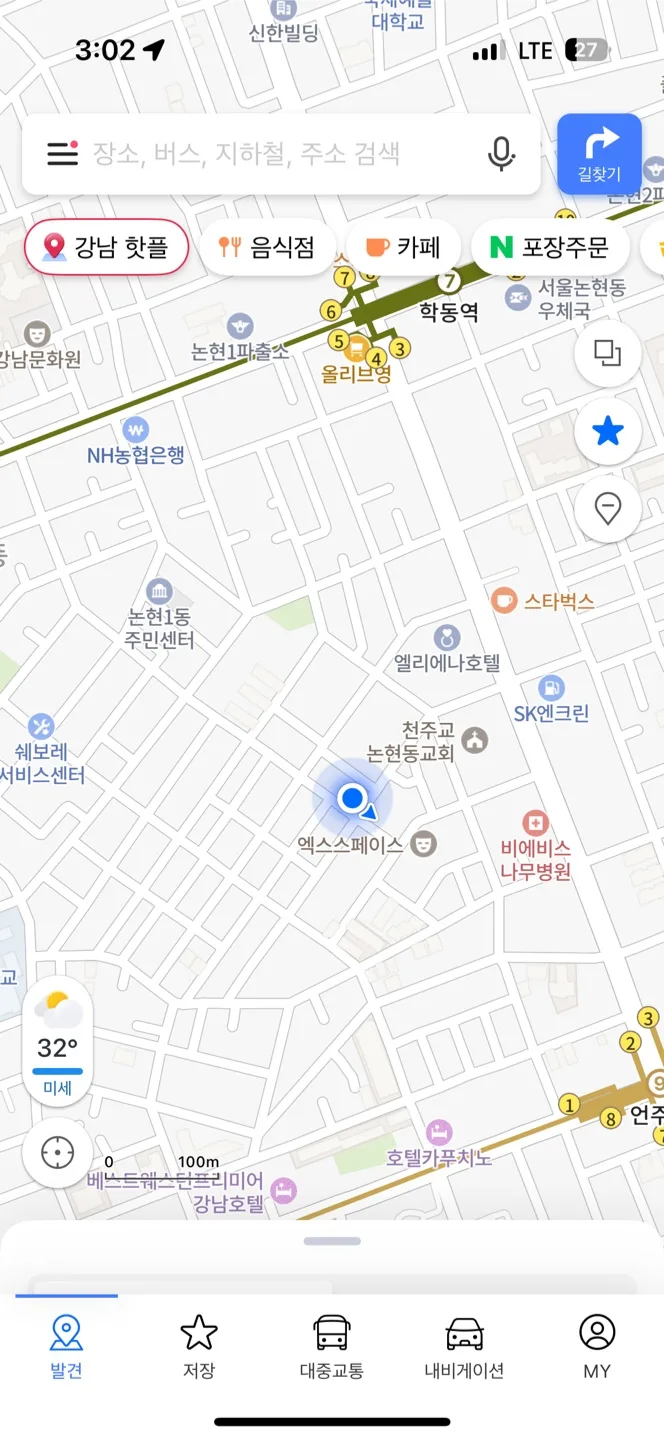
Task: Go to the MY tab
Action: pyautogui.click(x=597, y=1346)
